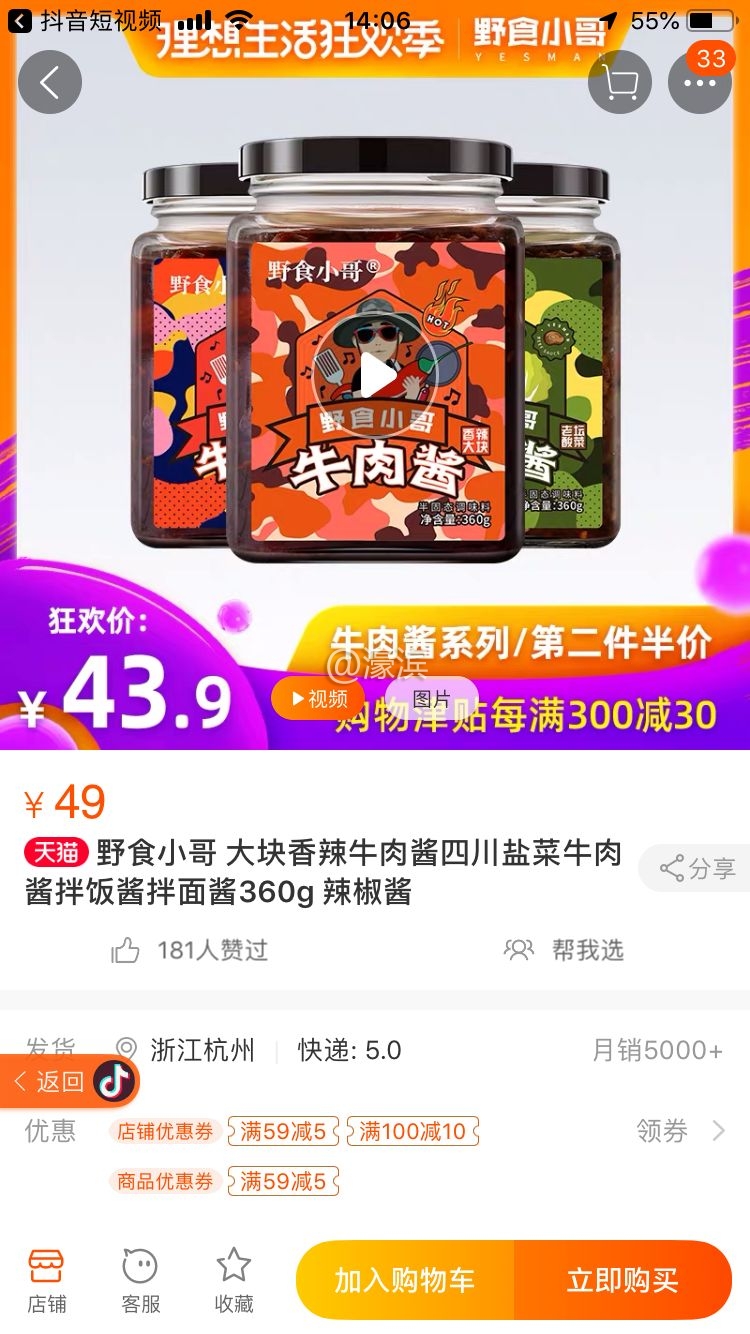Like the product with thumbs-up
750x1334 pixels.
tap(126, 950)
